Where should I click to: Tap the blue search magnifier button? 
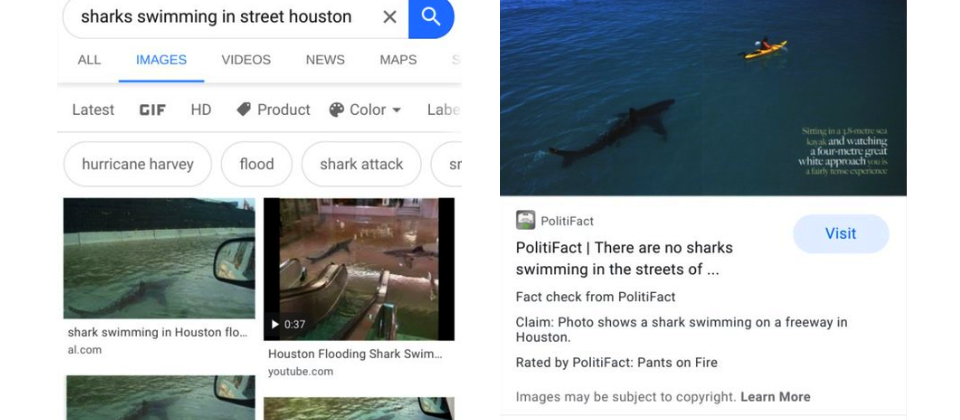coord(431,17)
